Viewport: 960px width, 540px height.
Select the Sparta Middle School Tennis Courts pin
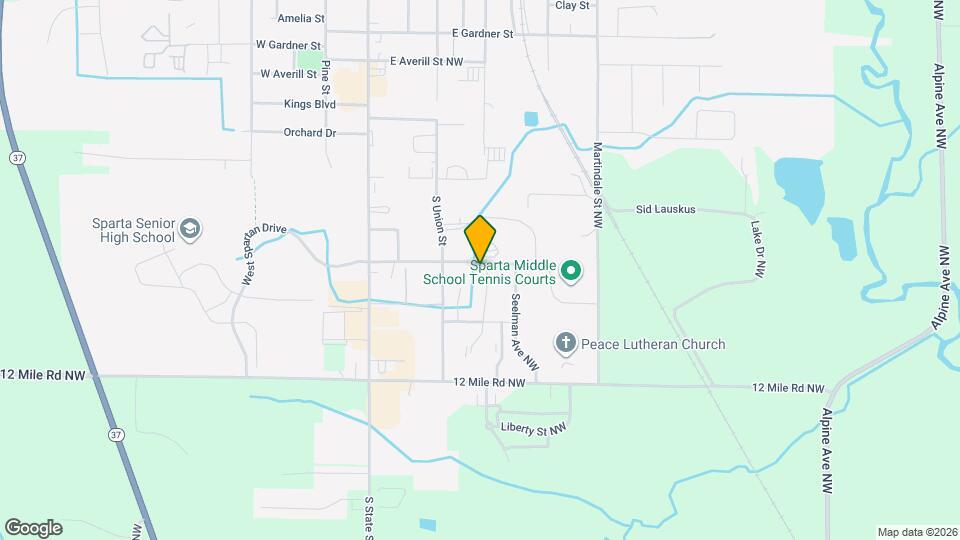(x=571, y=270)
